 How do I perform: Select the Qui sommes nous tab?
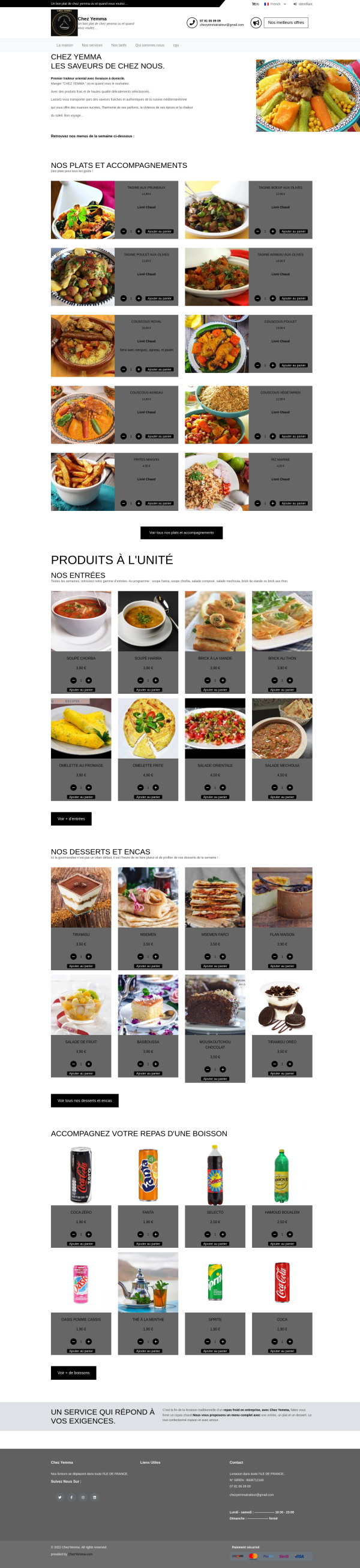tap(149, 45)
